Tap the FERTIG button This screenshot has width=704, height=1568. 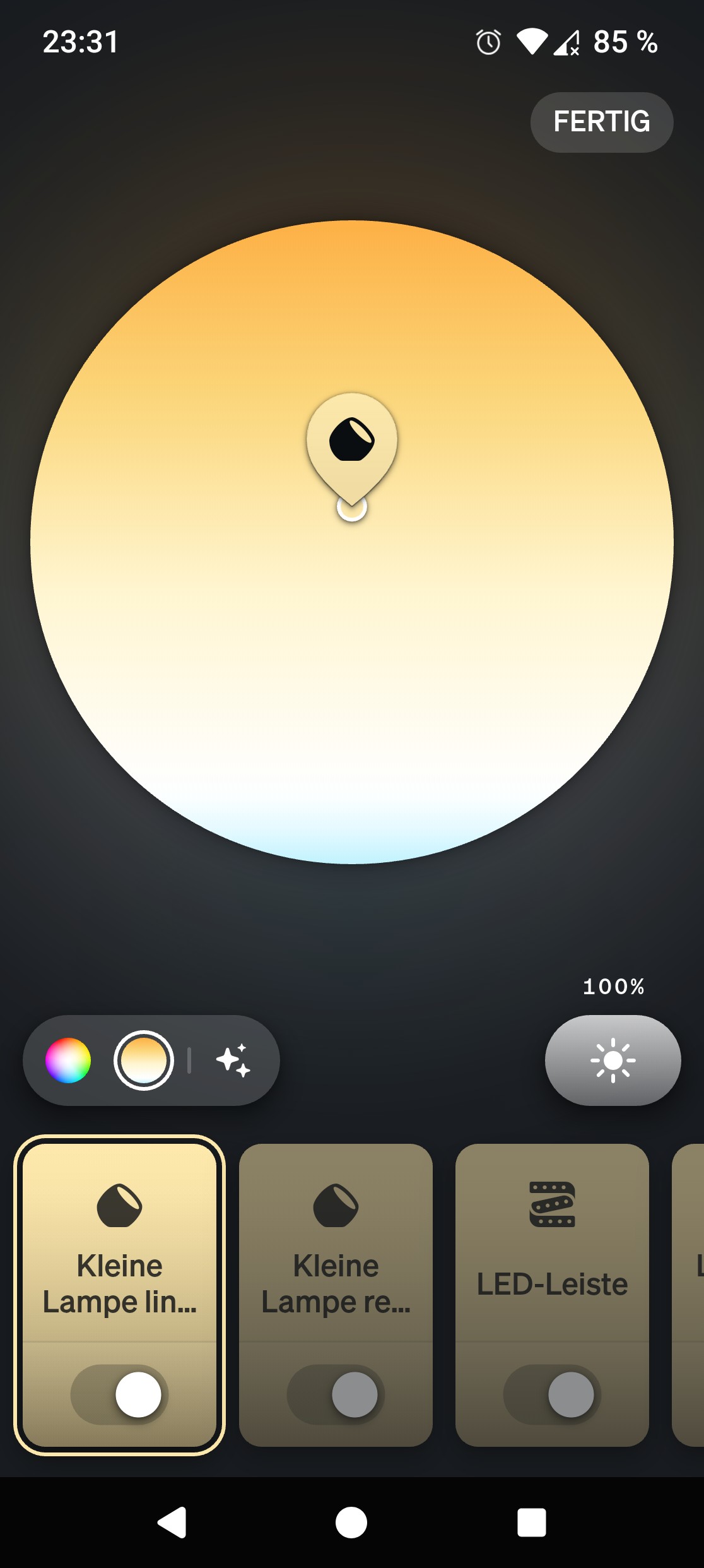click(601, 122)
